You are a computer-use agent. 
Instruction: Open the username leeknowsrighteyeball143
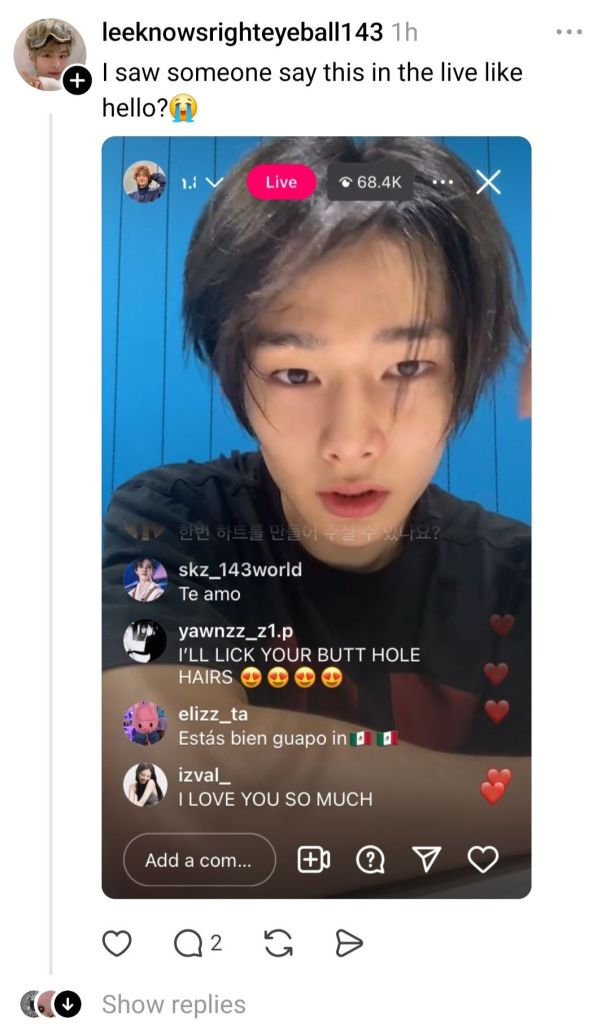click(242, 32)
